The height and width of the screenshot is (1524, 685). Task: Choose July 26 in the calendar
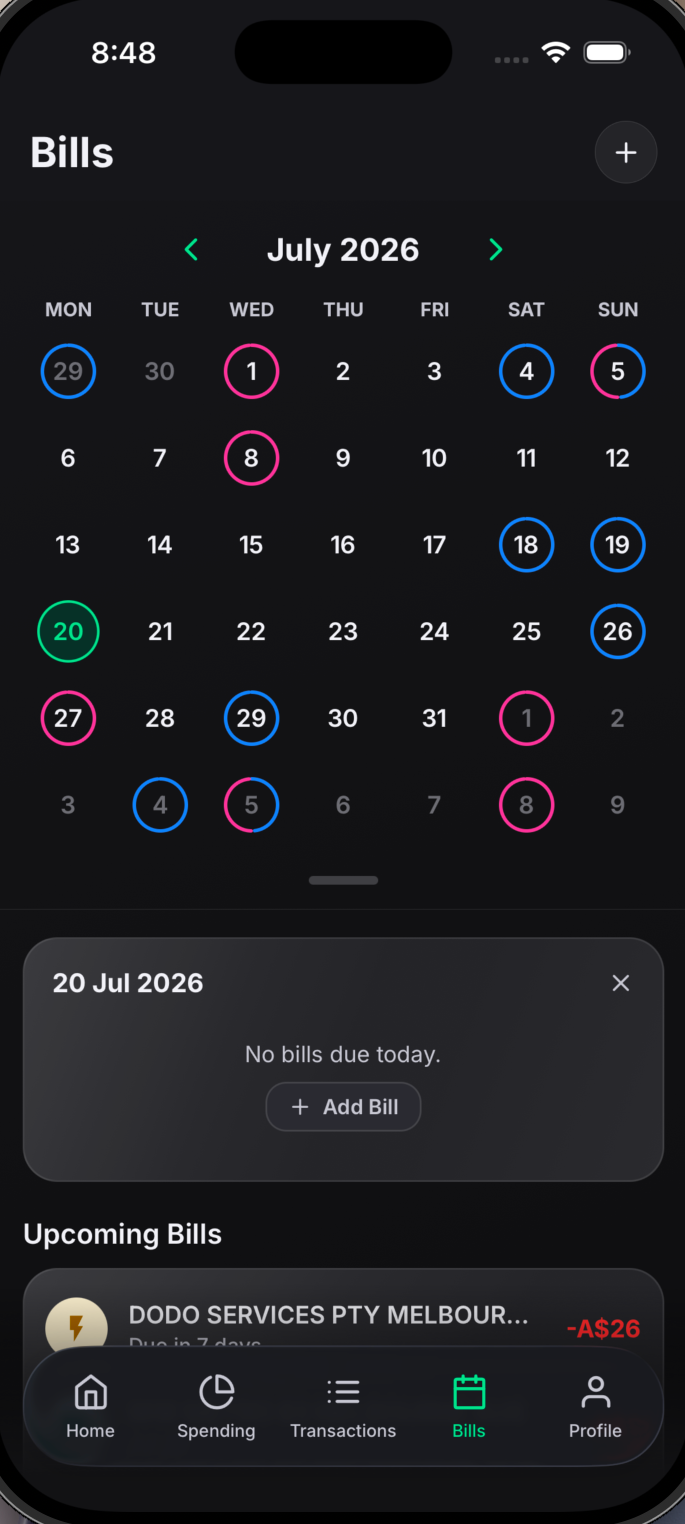[x=618, y=632]
